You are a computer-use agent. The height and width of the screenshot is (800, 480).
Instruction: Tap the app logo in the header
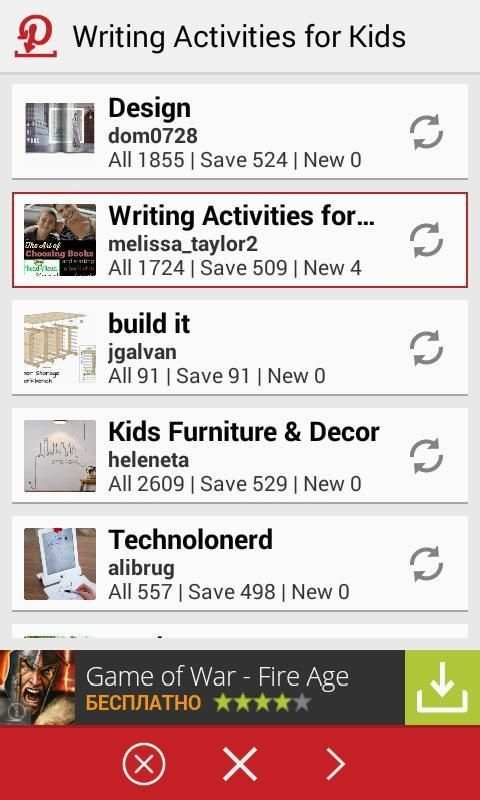pos(35,36)
